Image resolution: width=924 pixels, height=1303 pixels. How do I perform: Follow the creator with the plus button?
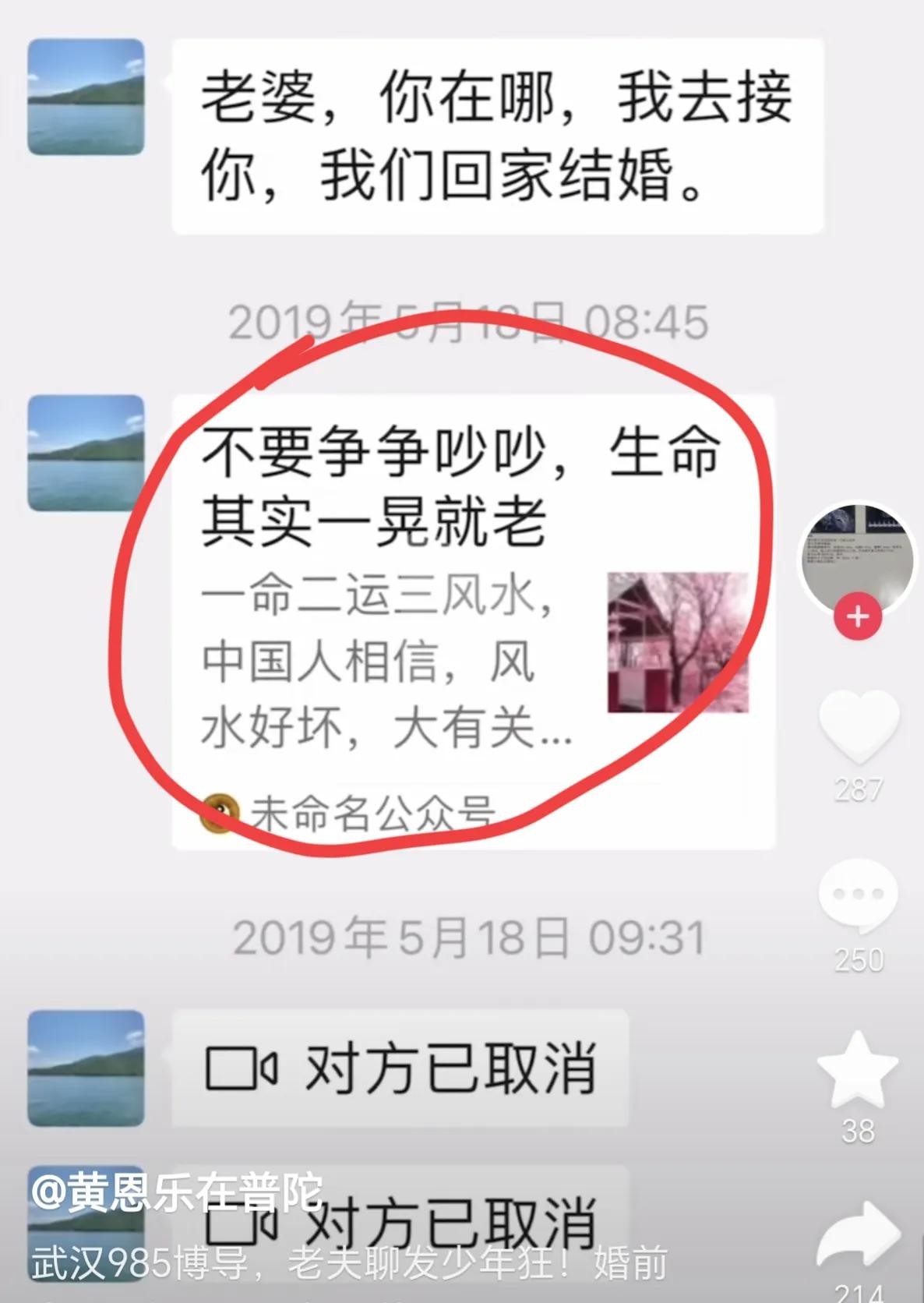(x=858, y=616)
